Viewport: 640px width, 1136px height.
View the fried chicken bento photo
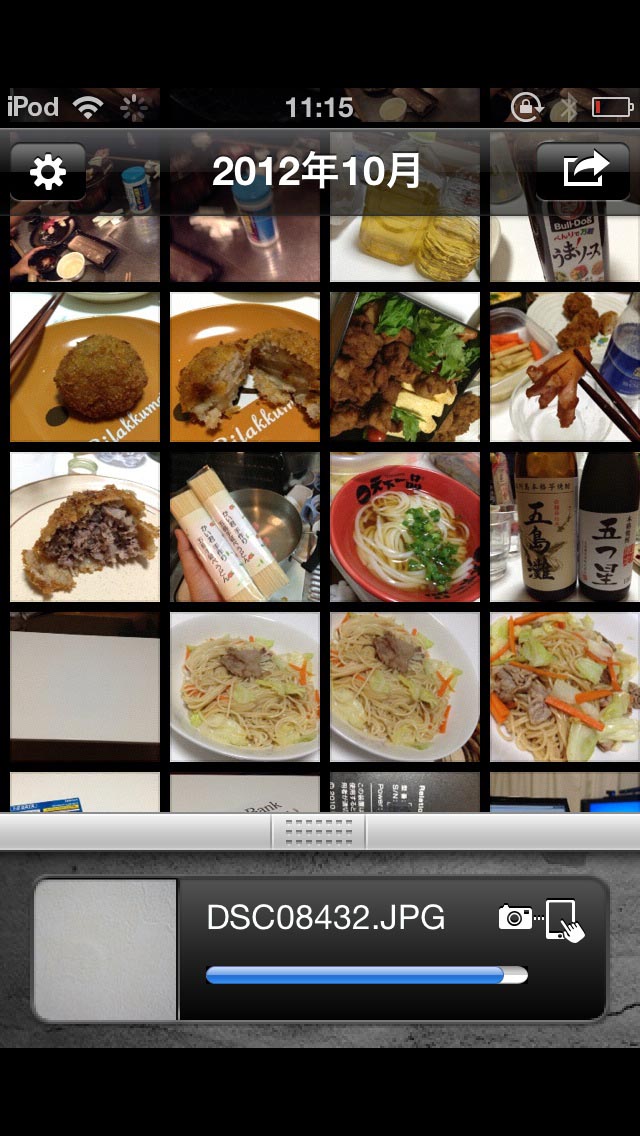point(405,367)
